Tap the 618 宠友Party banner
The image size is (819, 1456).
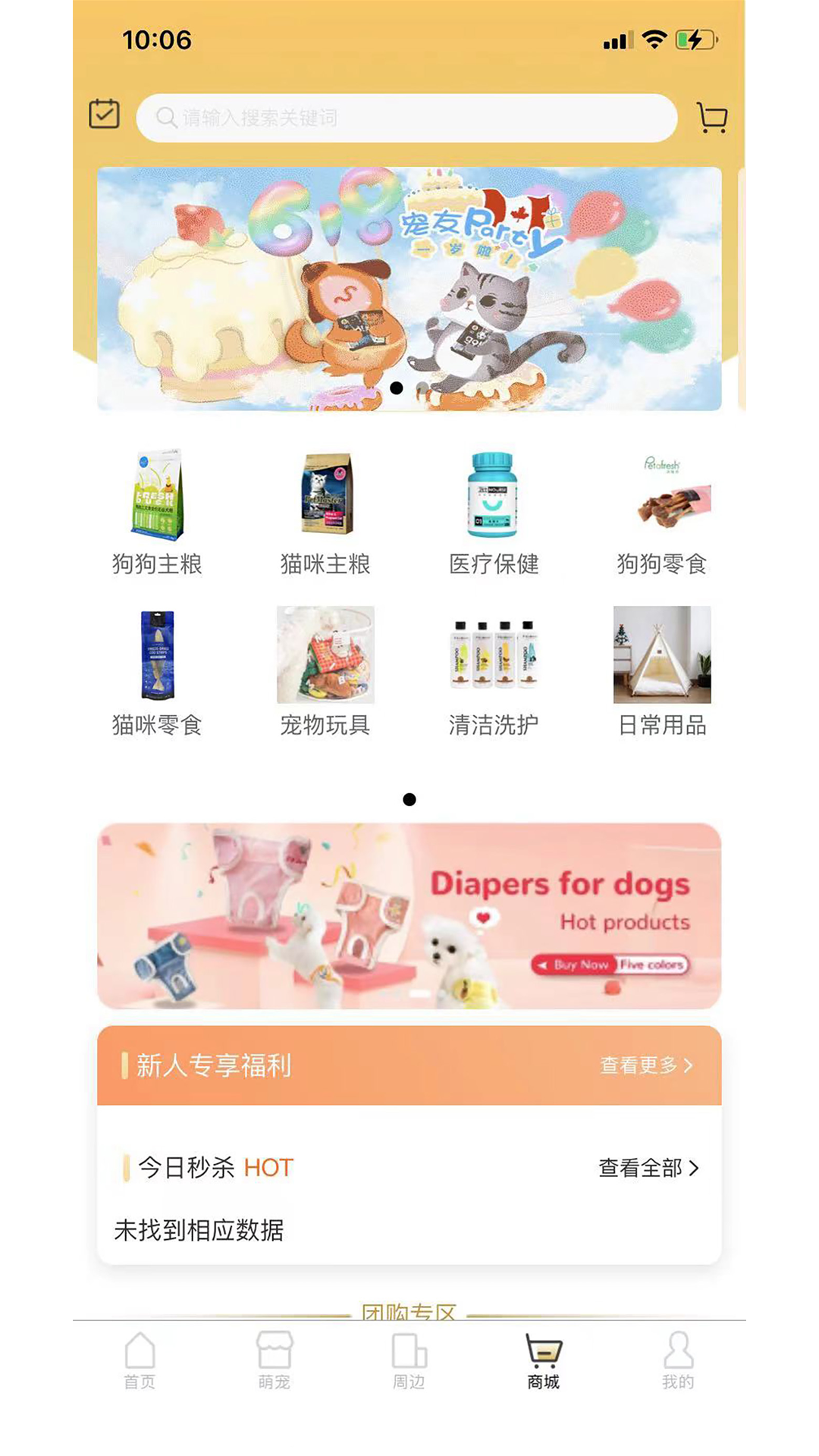tap(409, 288)
